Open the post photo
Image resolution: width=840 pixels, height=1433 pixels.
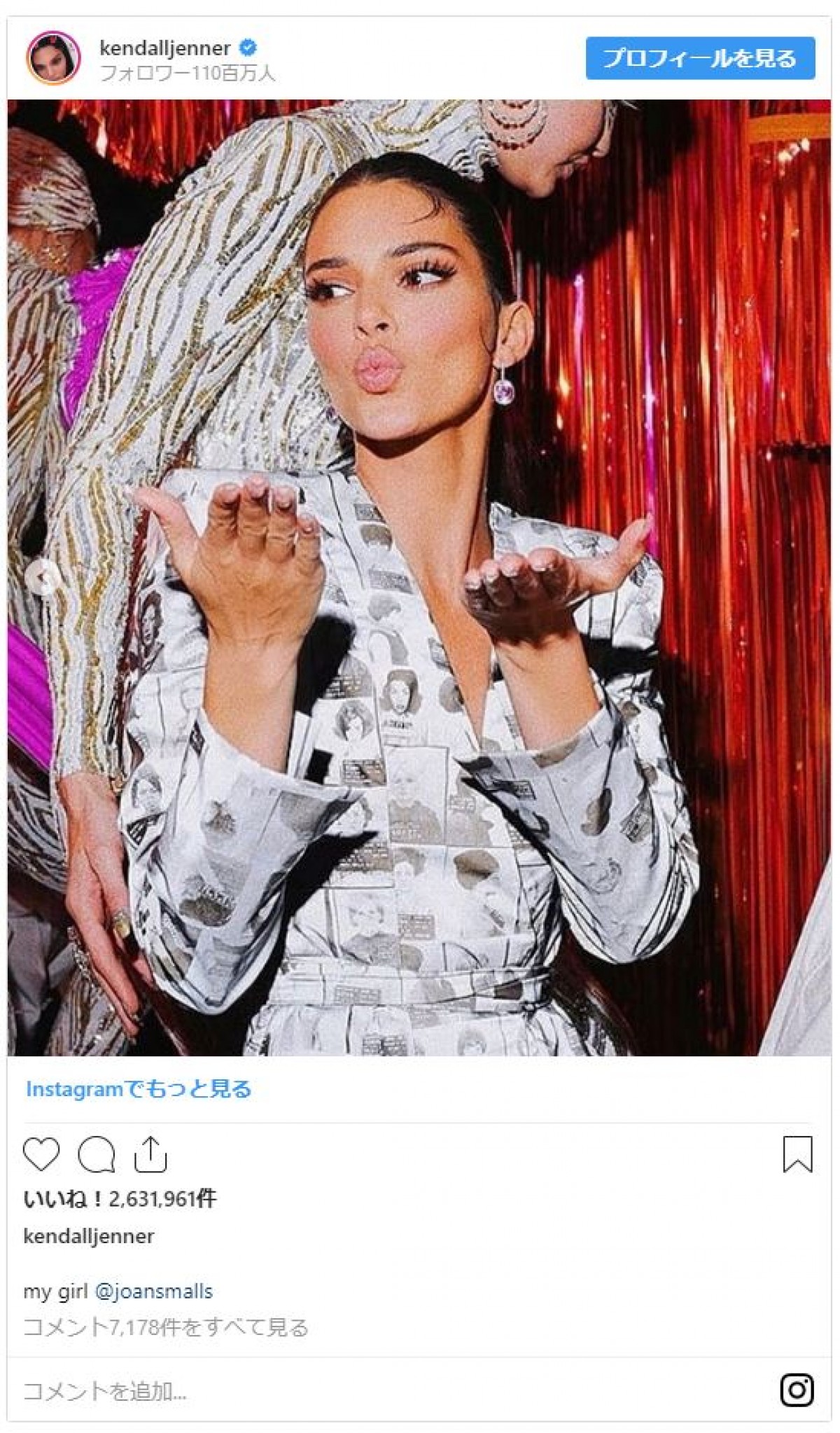[420, 630]
